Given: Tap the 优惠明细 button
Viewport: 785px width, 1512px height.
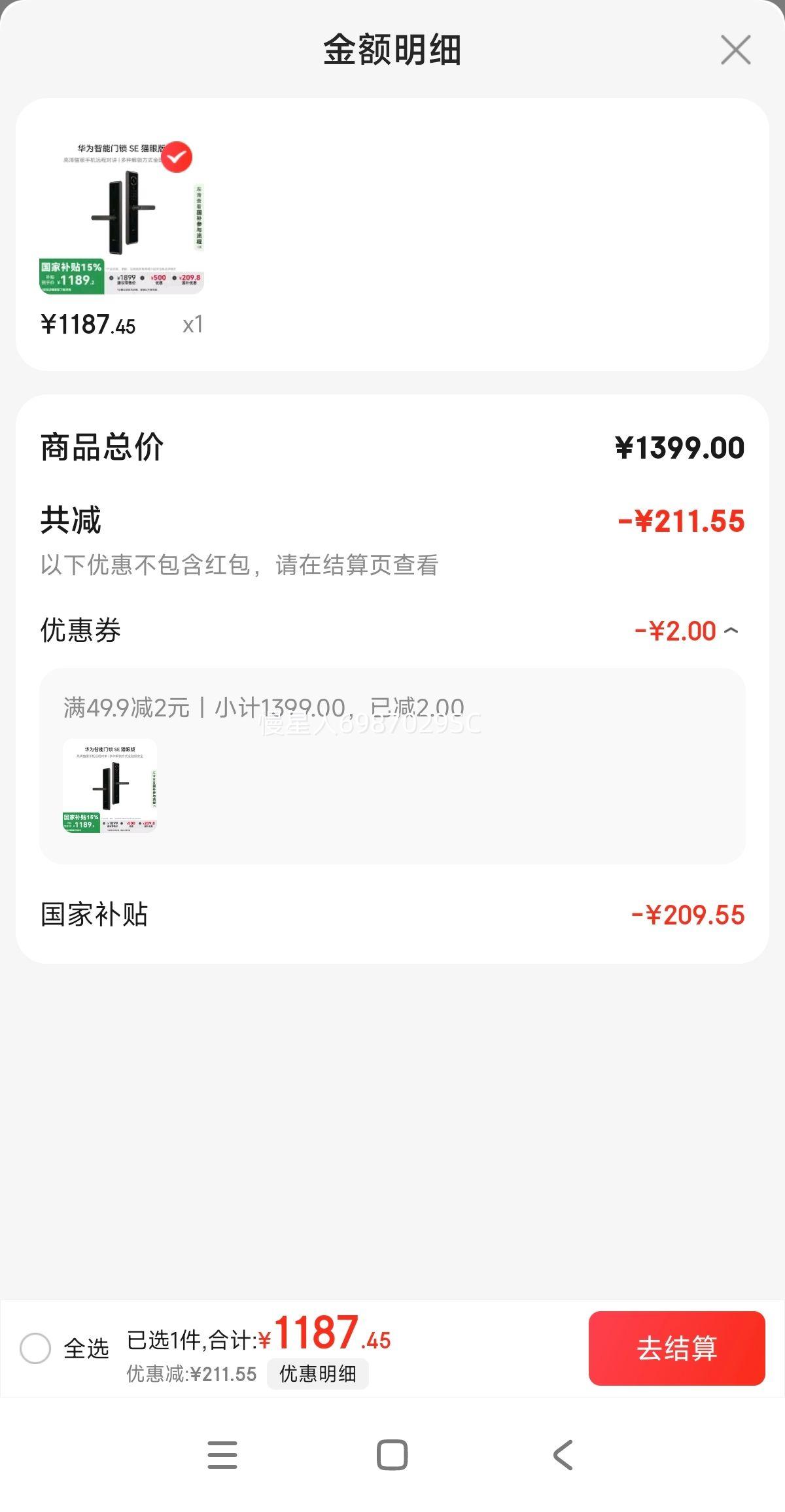Looking at the screenshot, I should point(318,1373).
